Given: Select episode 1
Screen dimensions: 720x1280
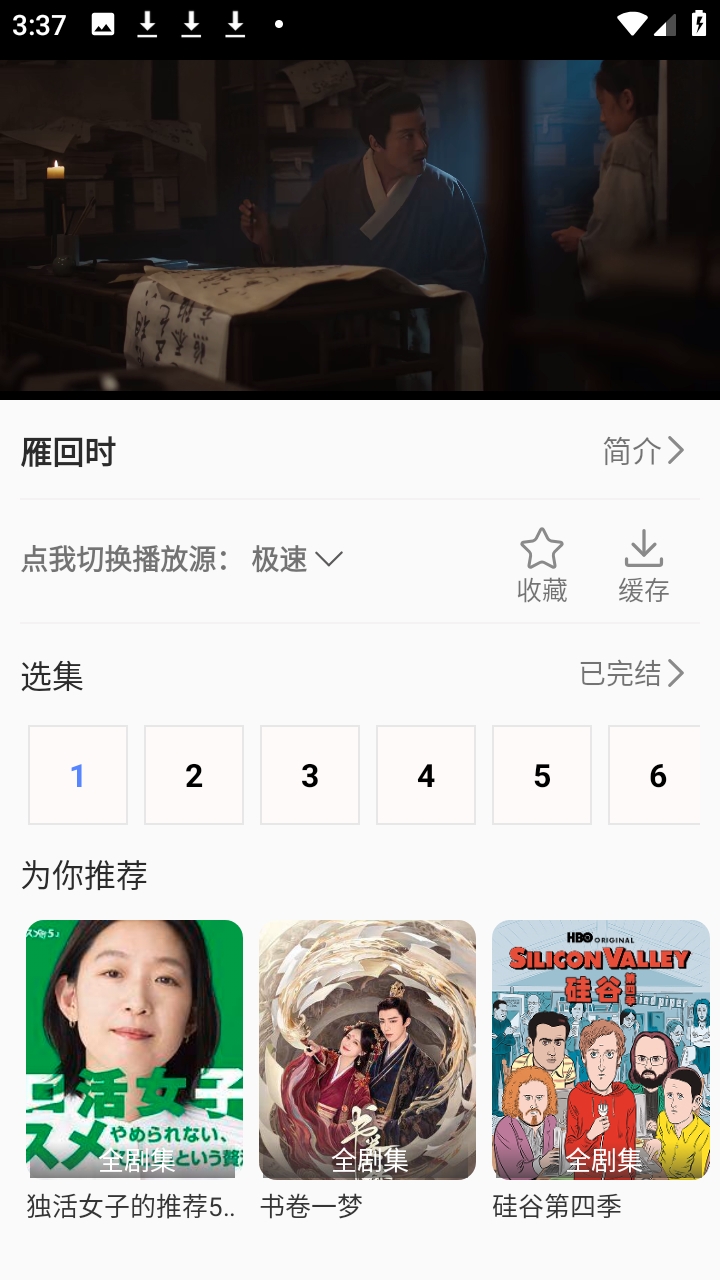Looking at the screenshot, I should (x=78, y=775).
